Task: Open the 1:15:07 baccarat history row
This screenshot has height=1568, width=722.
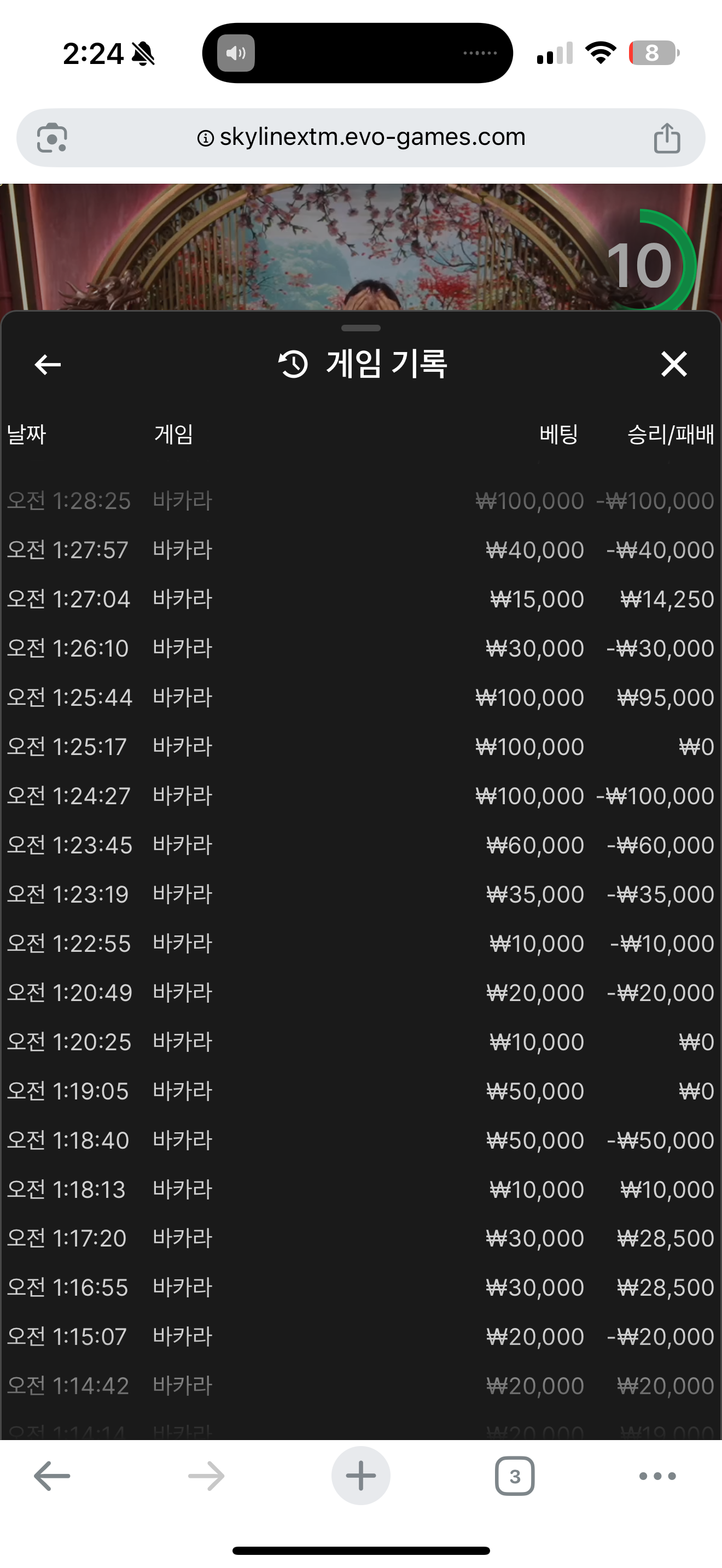Action: coord(360,1337)
